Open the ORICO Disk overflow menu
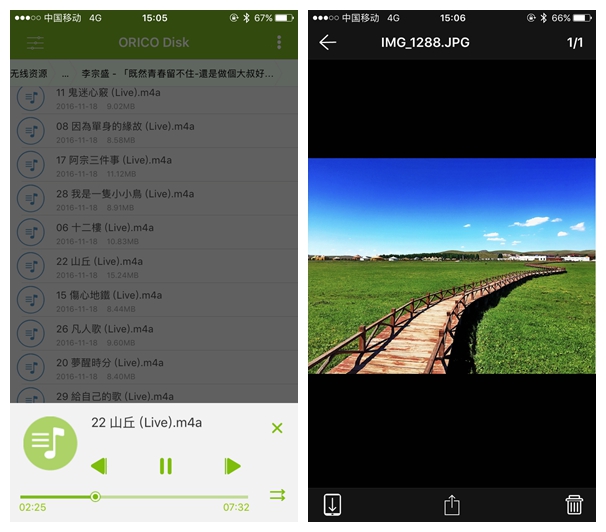This screenshot has height=532, width=606. pos(279,42)
